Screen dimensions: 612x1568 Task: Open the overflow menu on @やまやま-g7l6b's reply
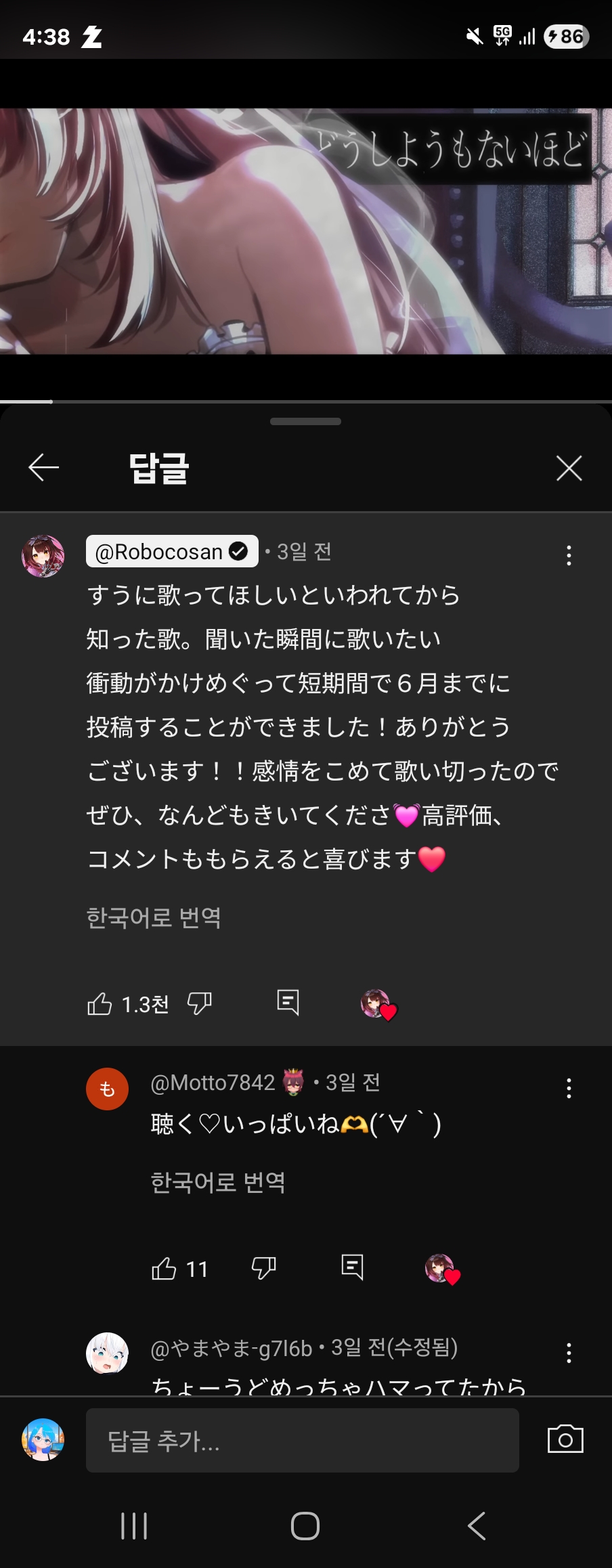coord(569,1353)
